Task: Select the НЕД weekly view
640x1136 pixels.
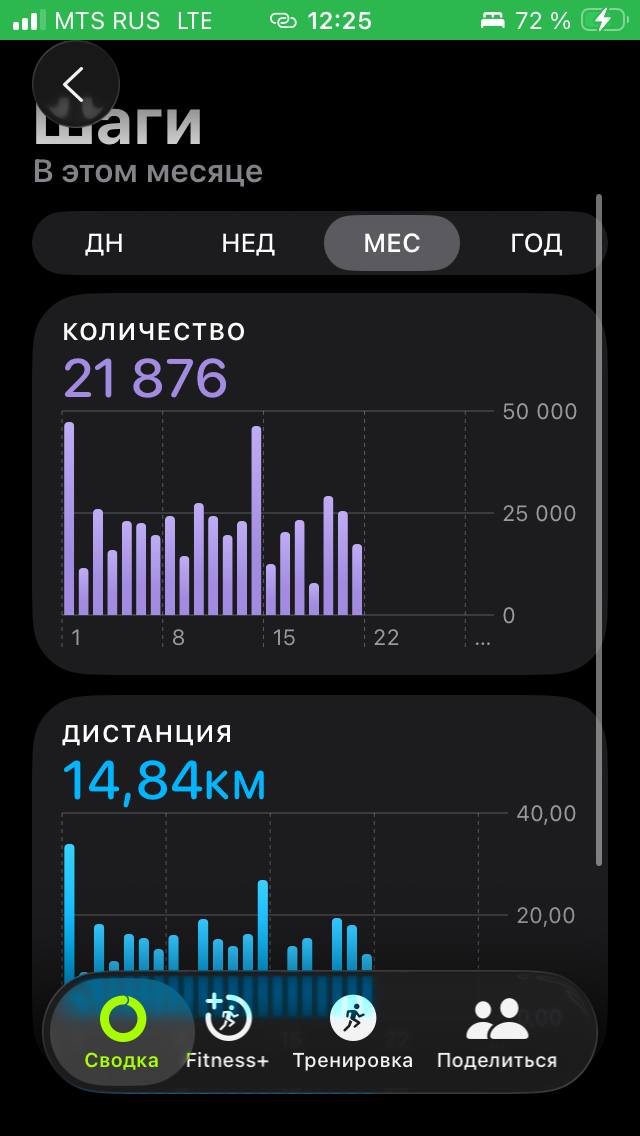Action: click(x=248, y=243)
